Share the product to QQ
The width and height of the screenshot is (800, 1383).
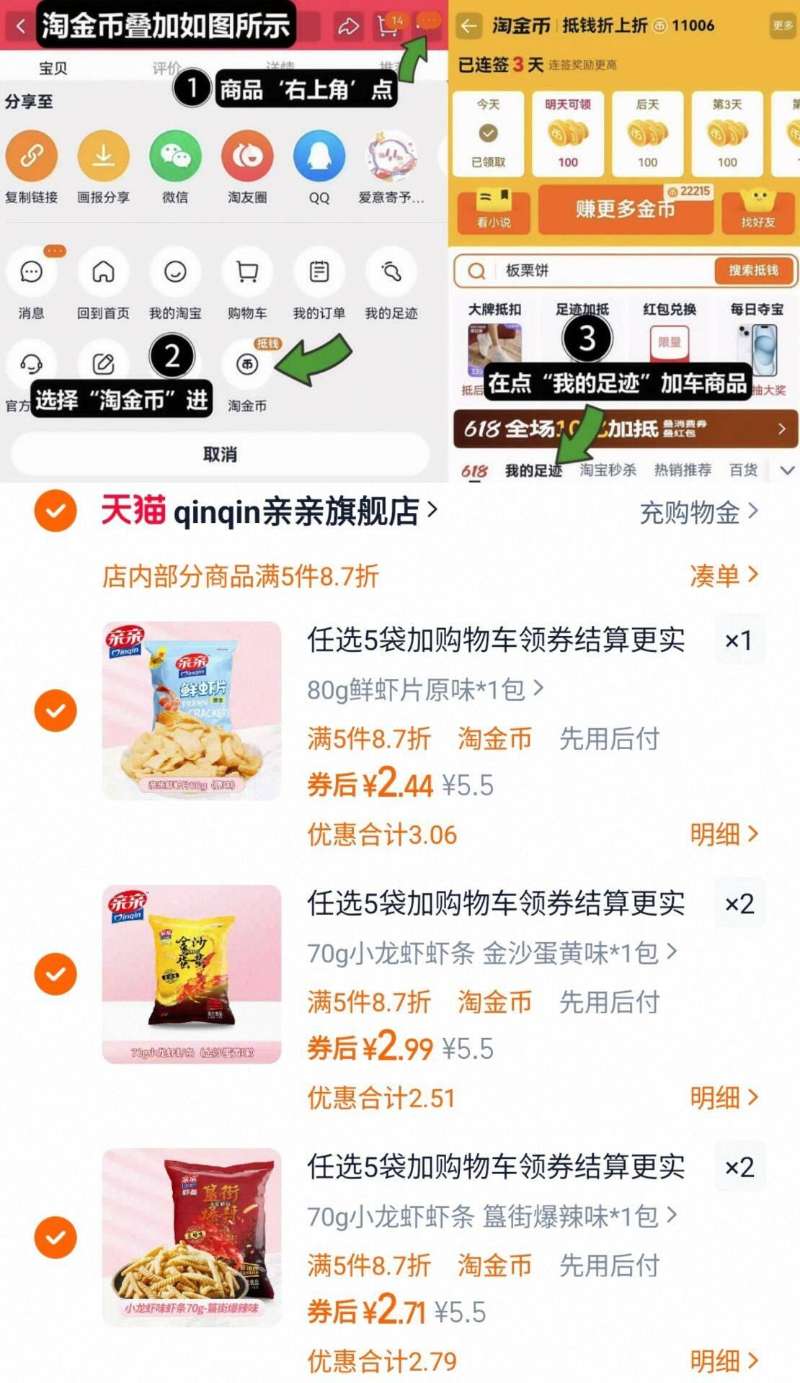[318, 158]
